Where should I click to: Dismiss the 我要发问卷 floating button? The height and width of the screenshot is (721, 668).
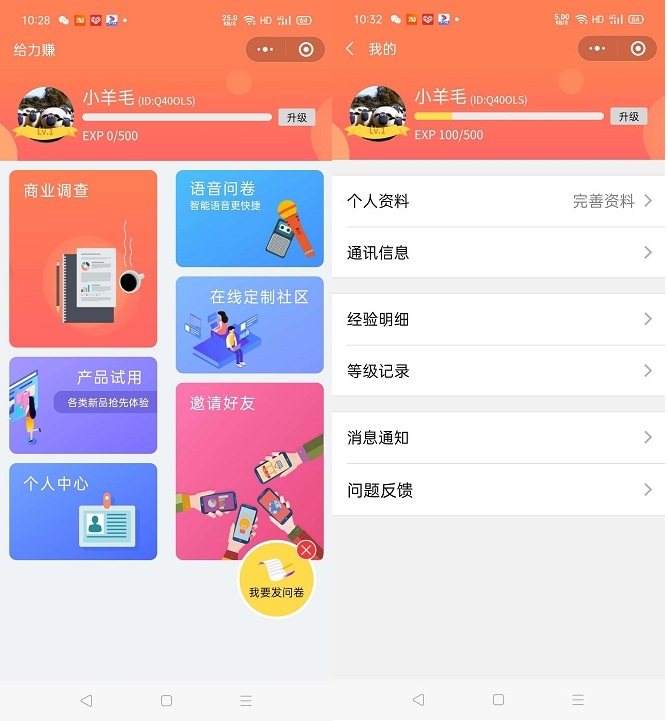pyautogui.click(x=306, y=550)
